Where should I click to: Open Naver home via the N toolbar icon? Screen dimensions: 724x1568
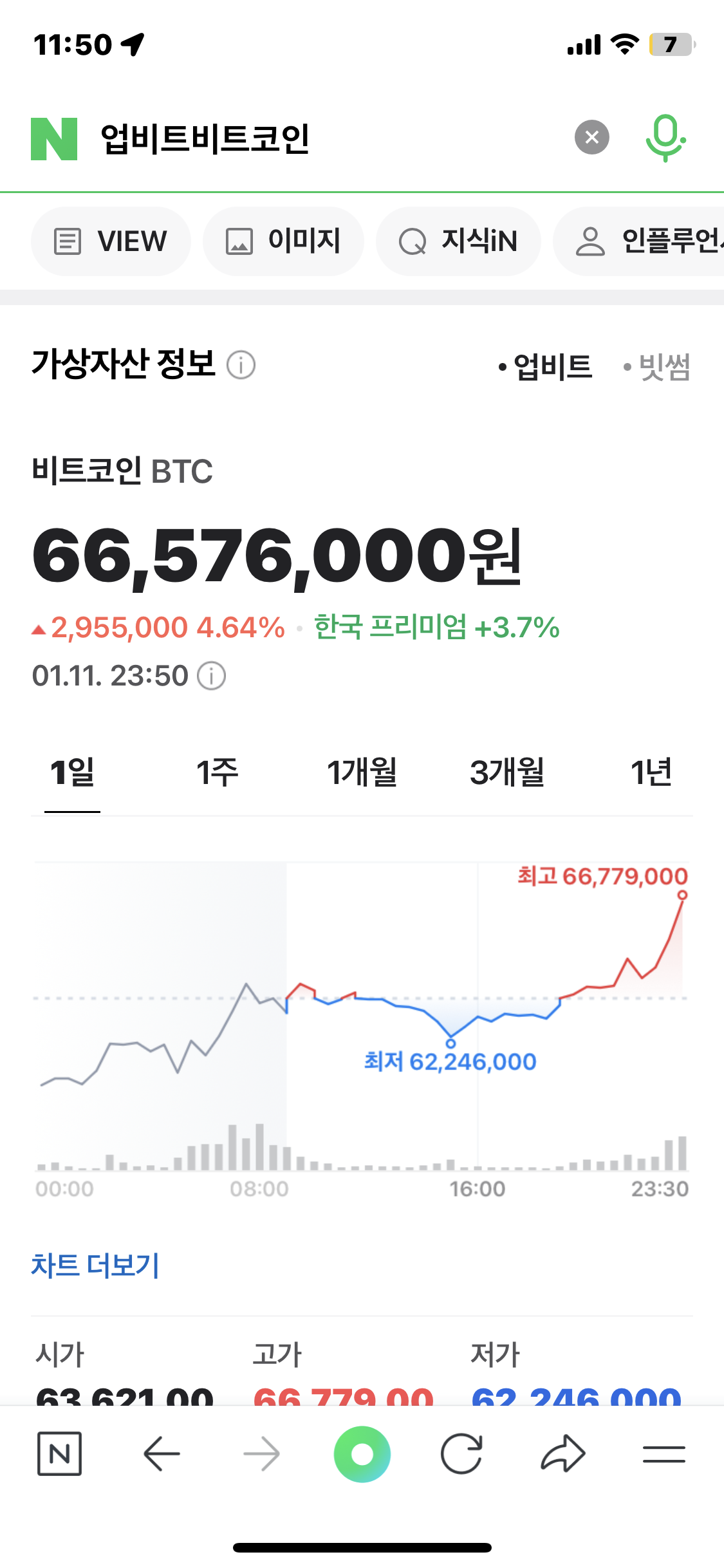coord(60,1453)
